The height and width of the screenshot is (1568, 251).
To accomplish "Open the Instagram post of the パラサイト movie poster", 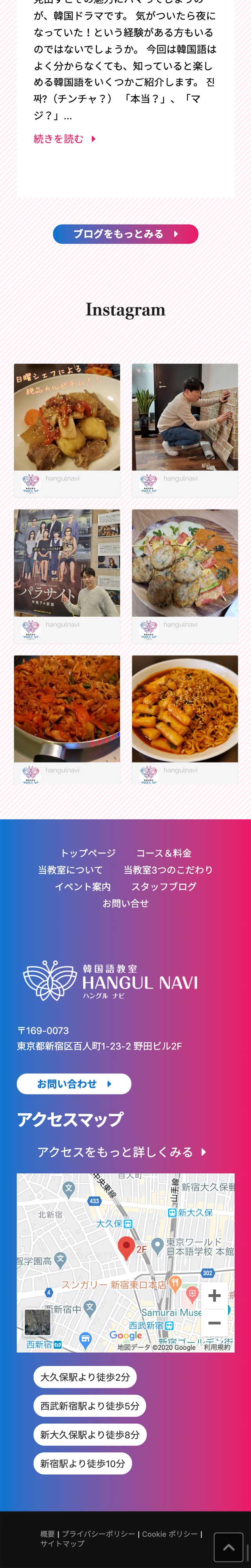I will tap(67, 563).
